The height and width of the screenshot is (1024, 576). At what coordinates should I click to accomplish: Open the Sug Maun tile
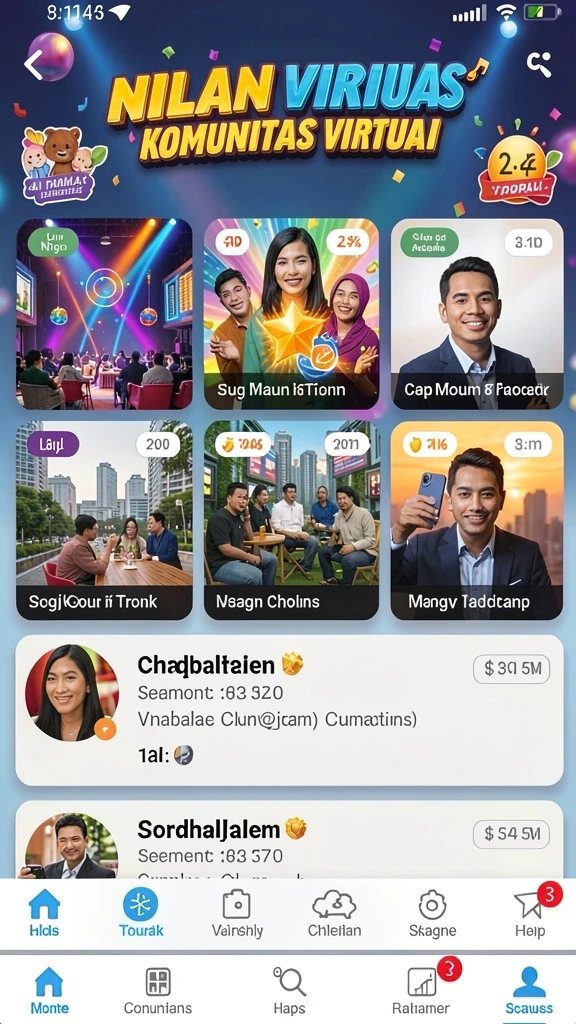291,313
